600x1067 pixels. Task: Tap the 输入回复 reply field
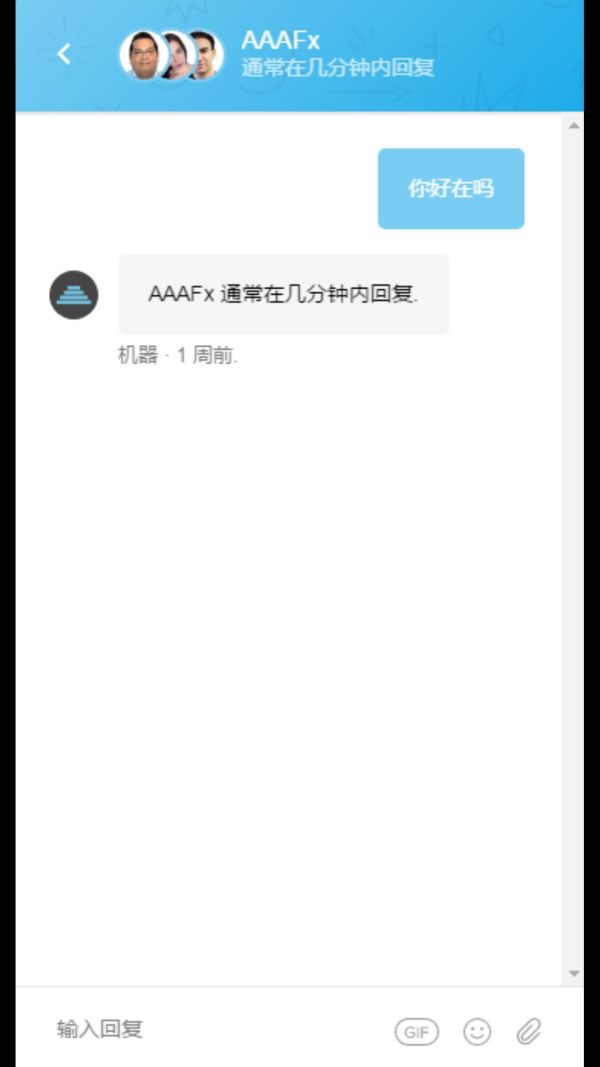[x=200, y=1029]
